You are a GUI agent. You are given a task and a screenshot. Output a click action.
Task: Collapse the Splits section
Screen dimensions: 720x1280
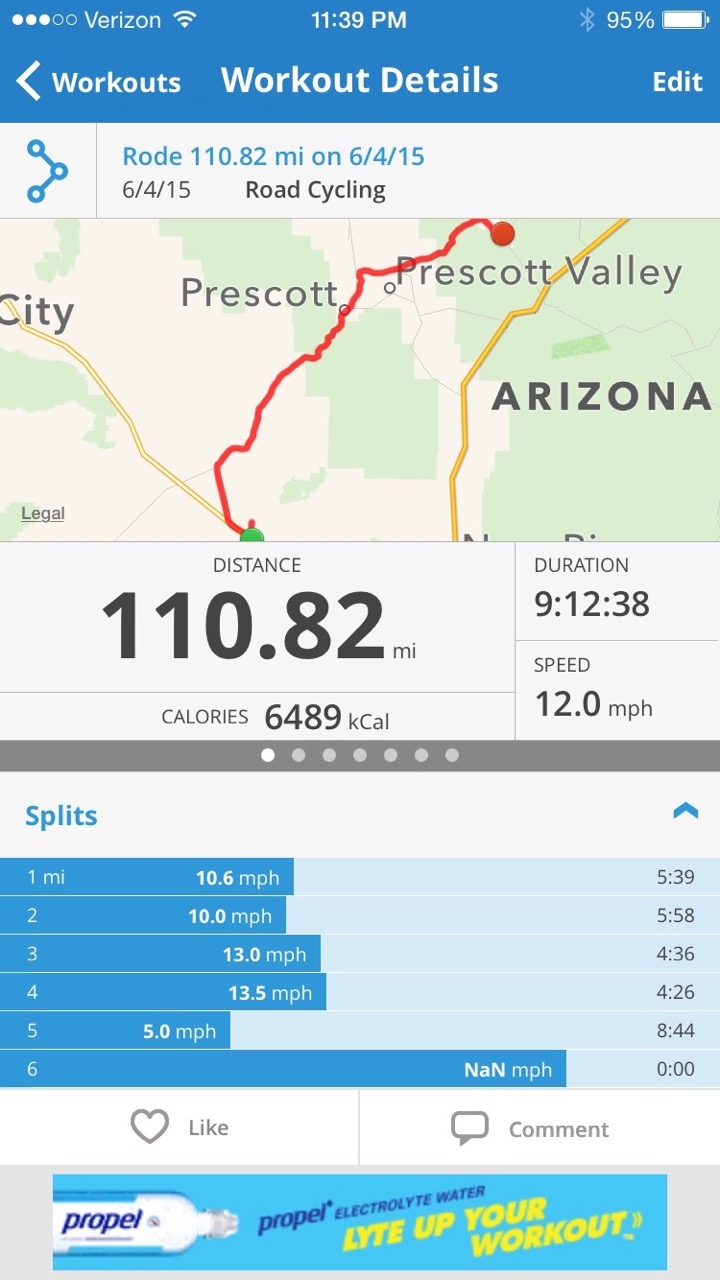point(685,813)
